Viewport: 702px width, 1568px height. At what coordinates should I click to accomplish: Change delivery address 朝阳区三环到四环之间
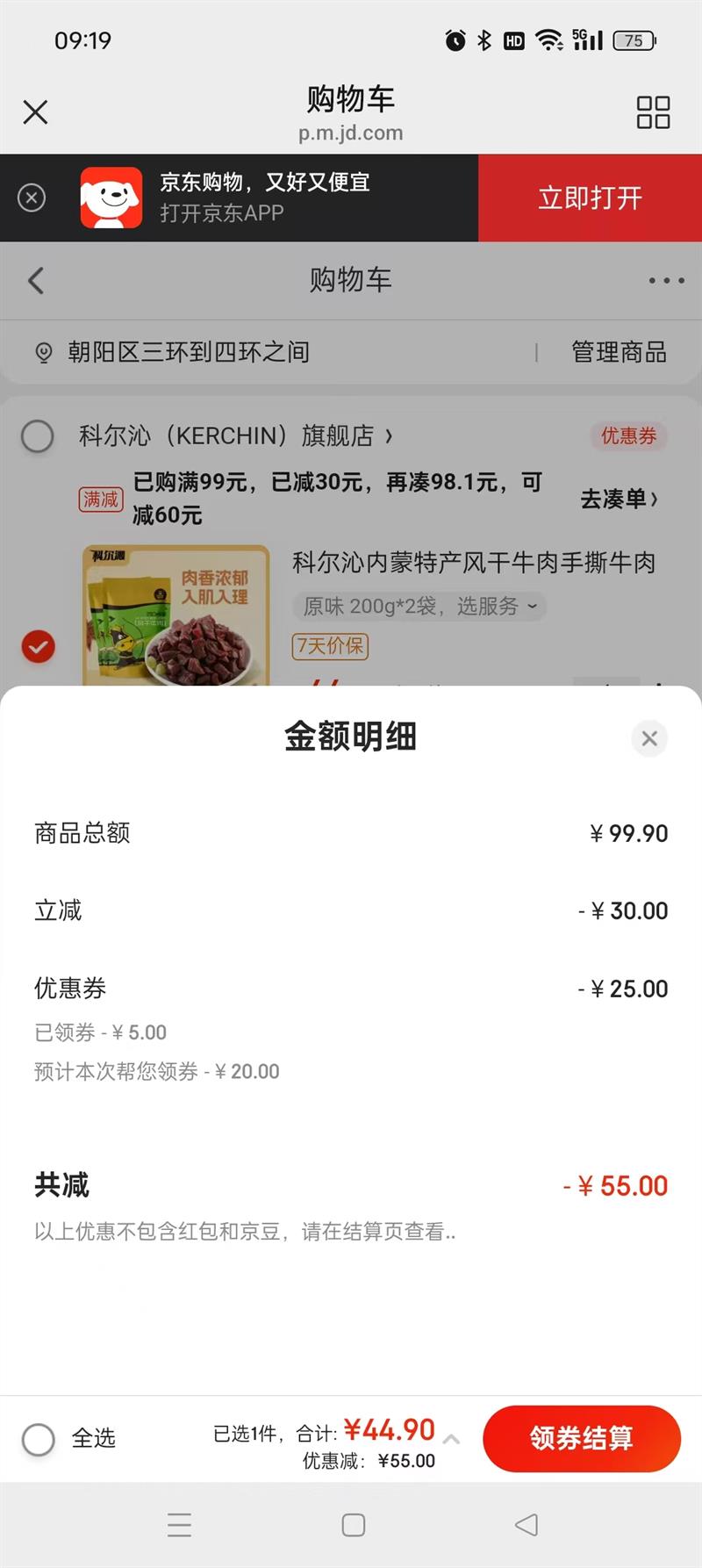188,352
